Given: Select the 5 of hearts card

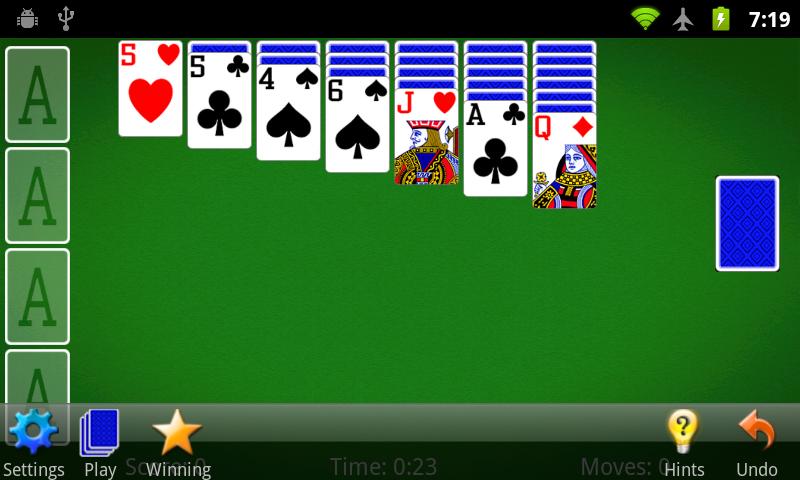Looking at the screenshot, I should click(150, 89).
